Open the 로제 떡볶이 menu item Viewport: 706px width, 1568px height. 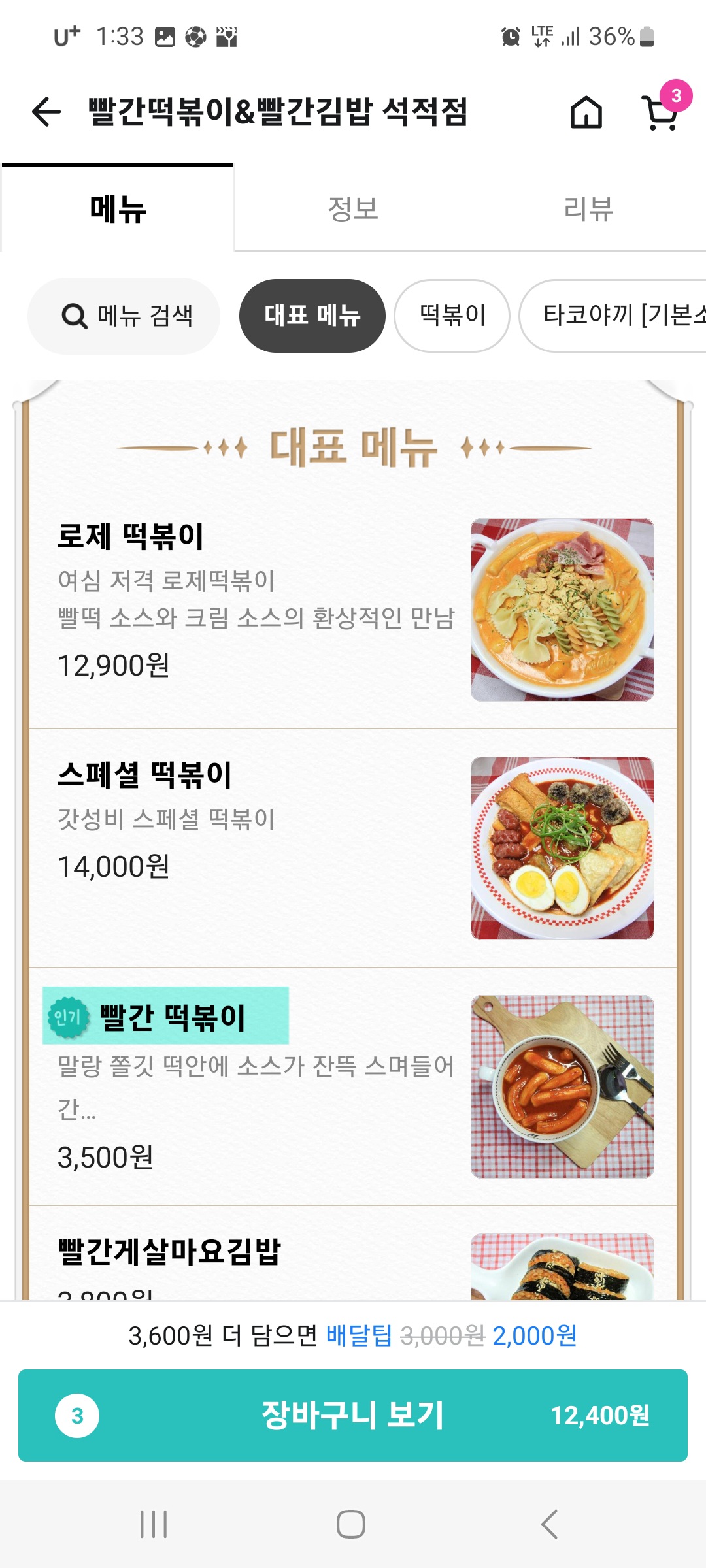coord(353,610)
